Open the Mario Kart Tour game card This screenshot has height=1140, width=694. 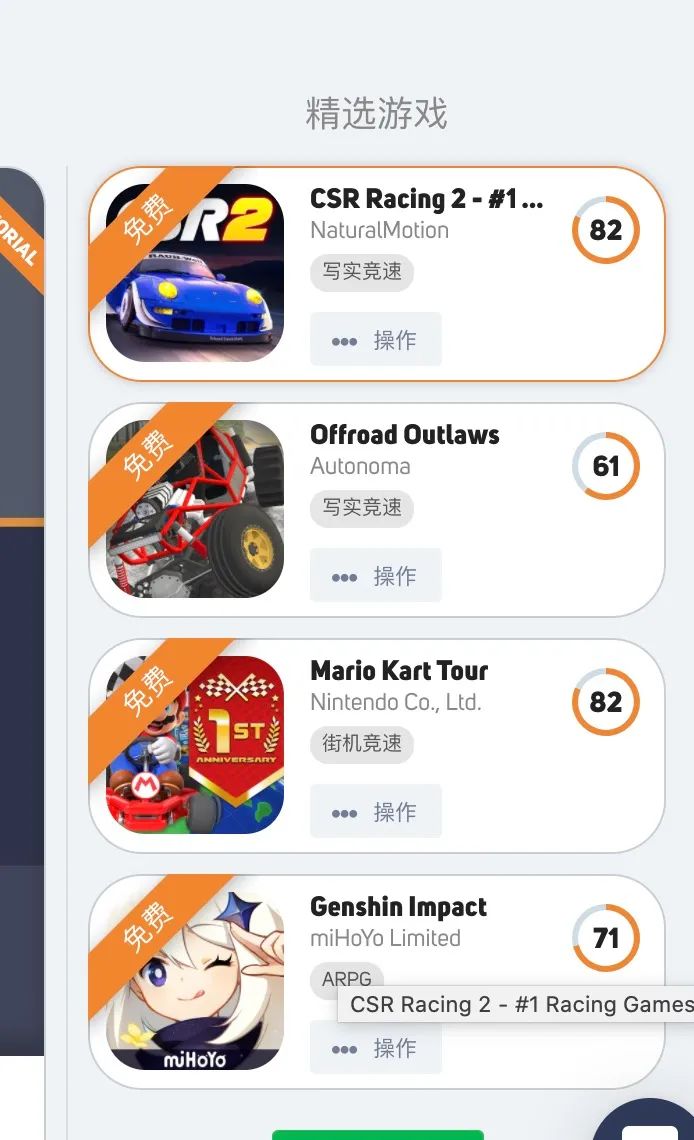399,671
